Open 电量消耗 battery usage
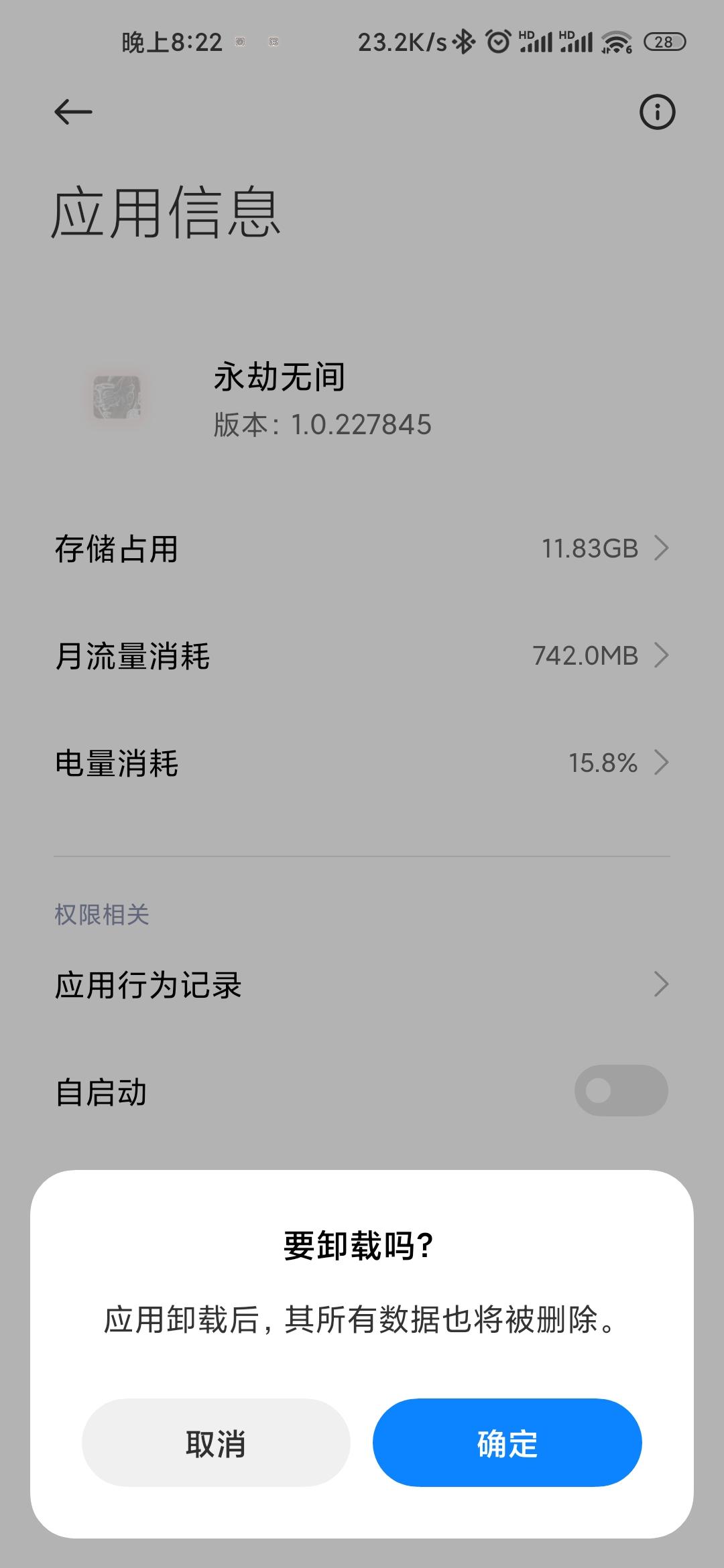724x1568 pixels. [362, 763]
